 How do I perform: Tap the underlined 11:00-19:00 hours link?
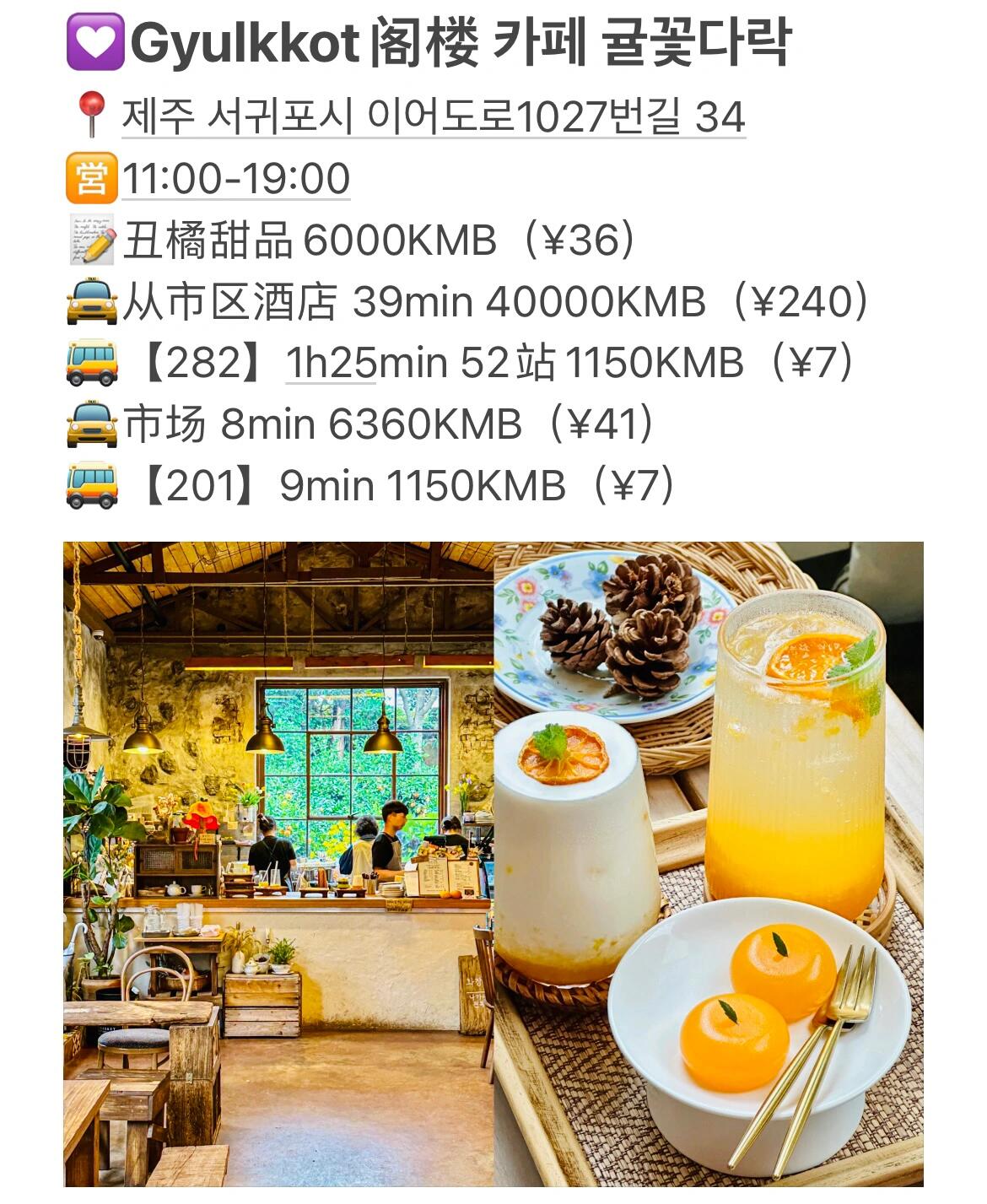(236, 179)
